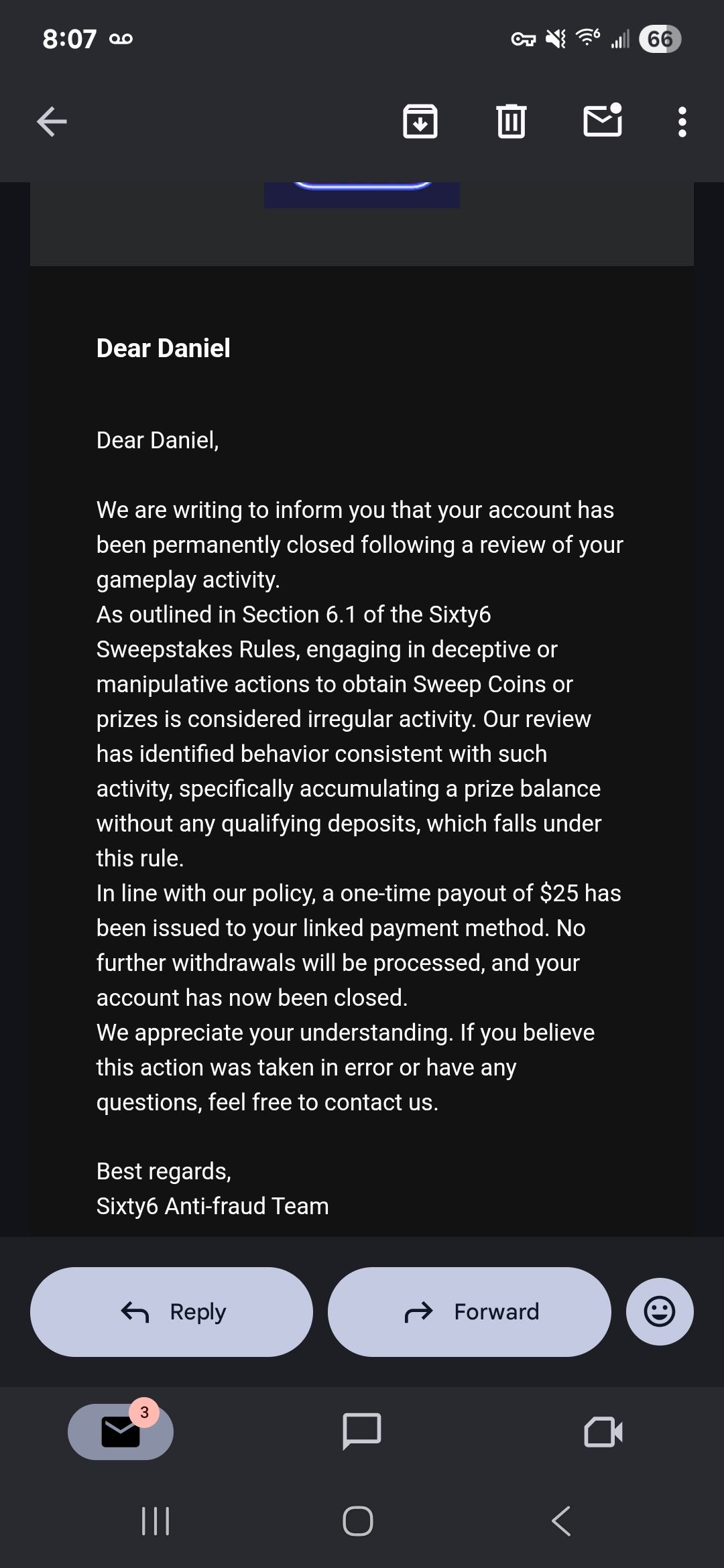This screenshot has width=724, height=1568.
Task: Forward this email
Action: tap(469, 1311)
